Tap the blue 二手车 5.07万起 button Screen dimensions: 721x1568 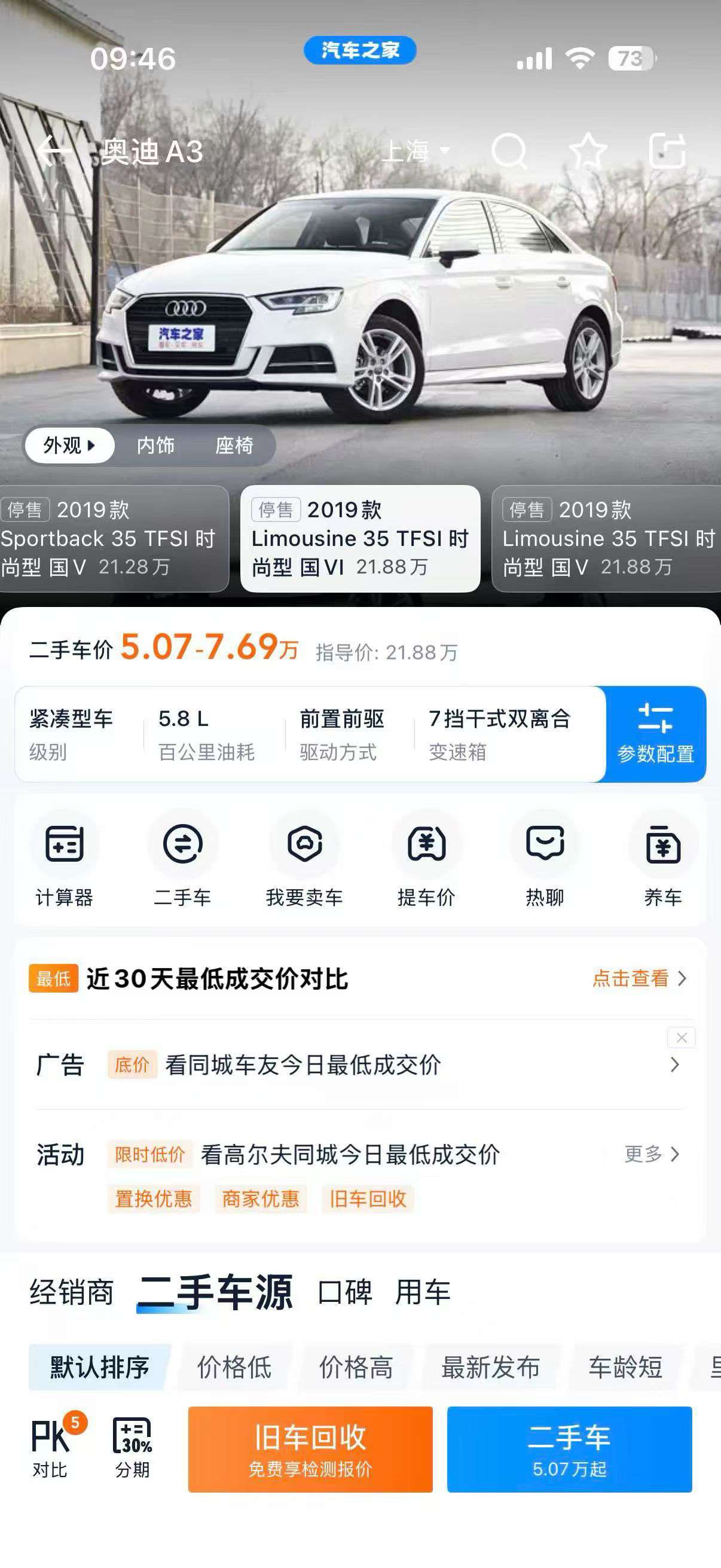[x=570, y=1450]
